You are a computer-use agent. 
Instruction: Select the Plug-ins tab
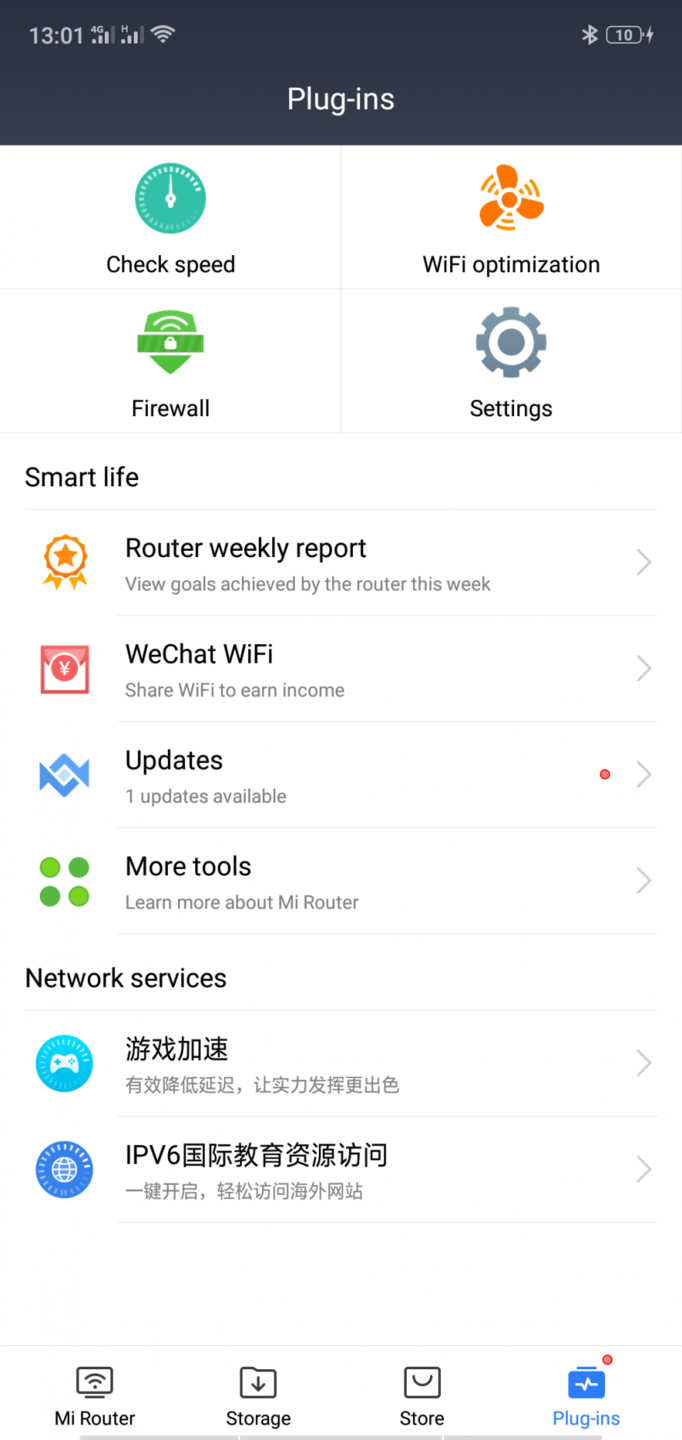click(586, 1396)
